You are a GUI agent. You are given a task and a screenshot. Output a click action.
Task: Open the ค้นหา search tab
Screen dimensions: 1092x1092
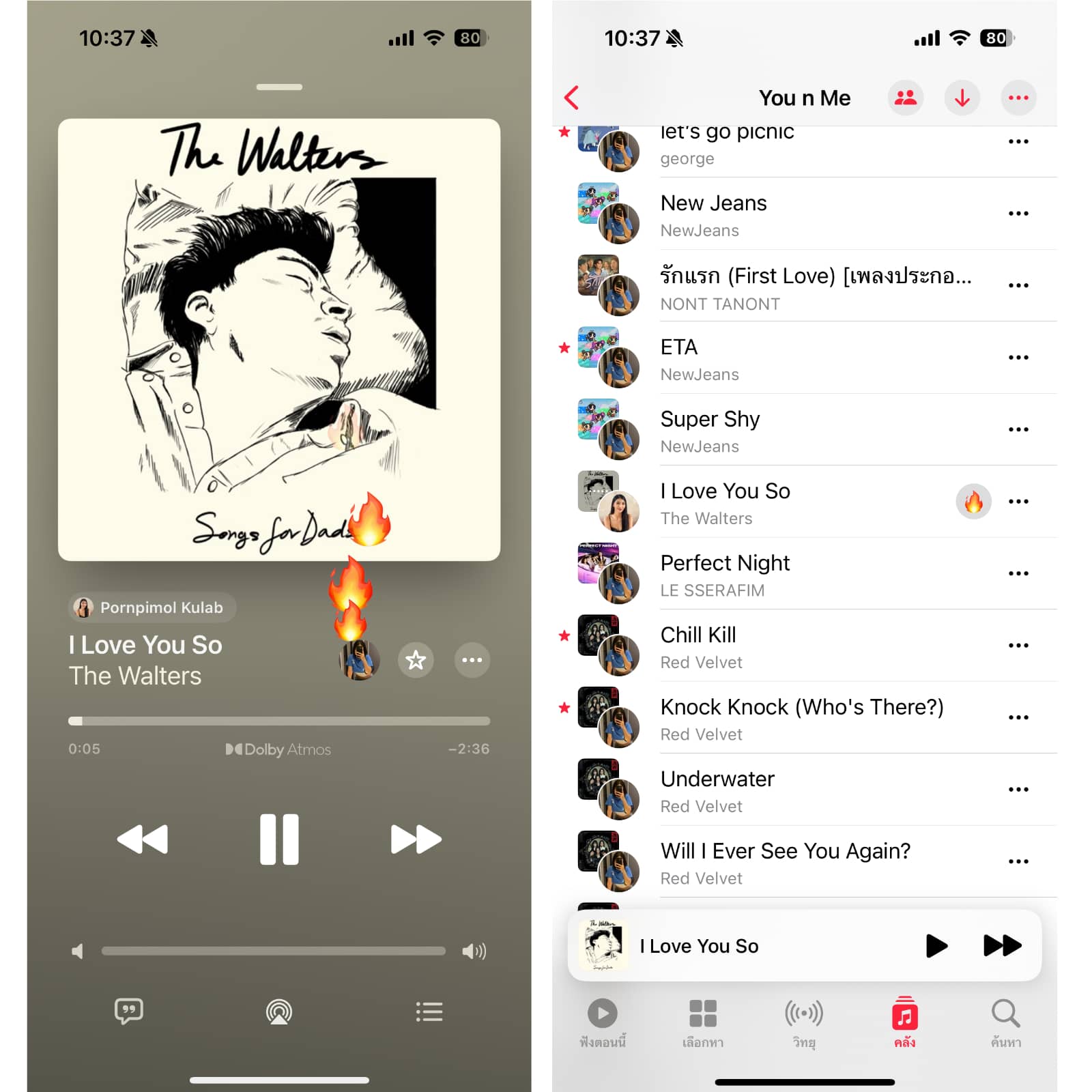click(1005, 1022)
